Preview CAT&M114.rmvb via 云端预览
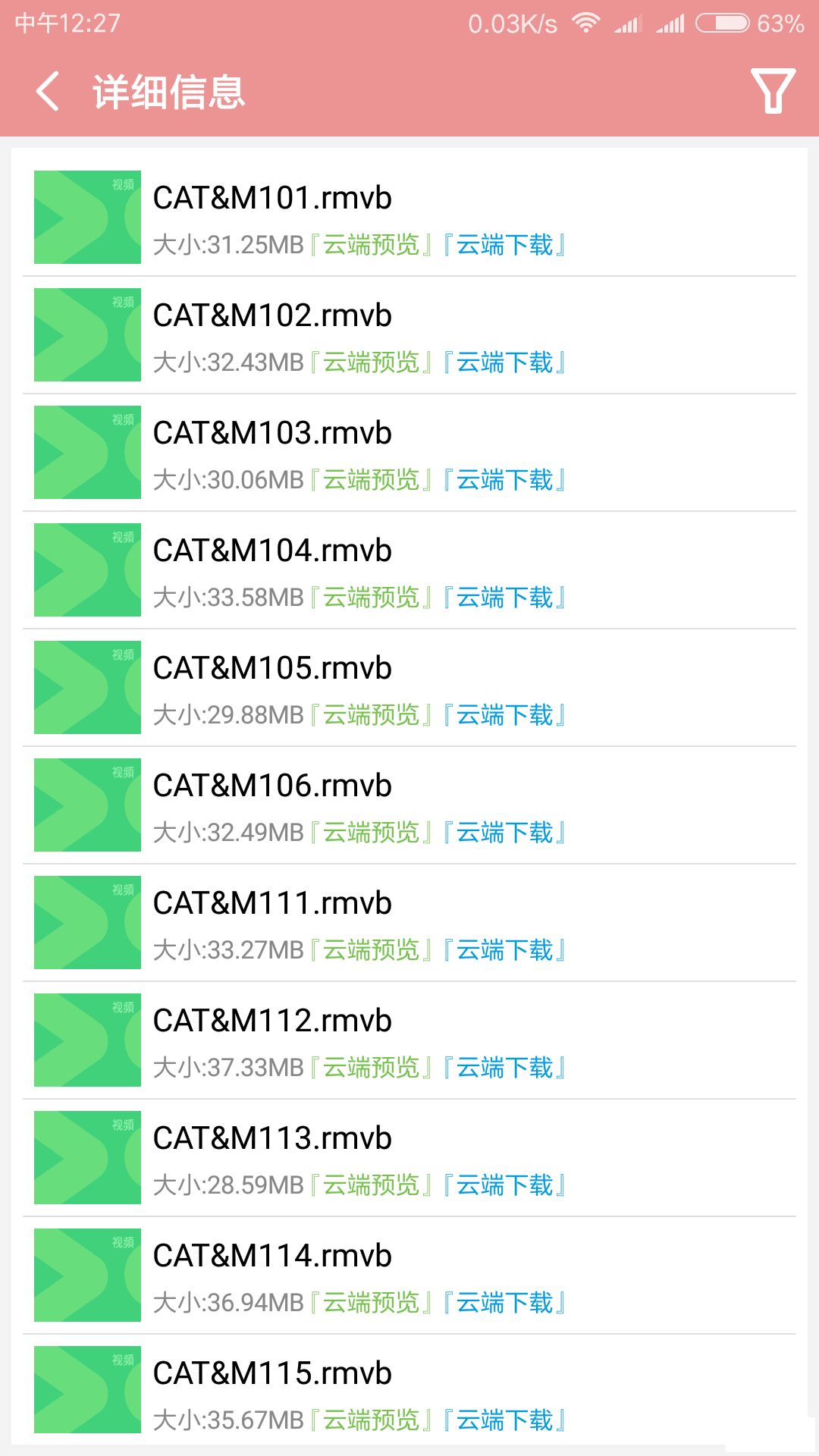The width and height of the screenshot is (819, 1456). [x=372, y=1303]
